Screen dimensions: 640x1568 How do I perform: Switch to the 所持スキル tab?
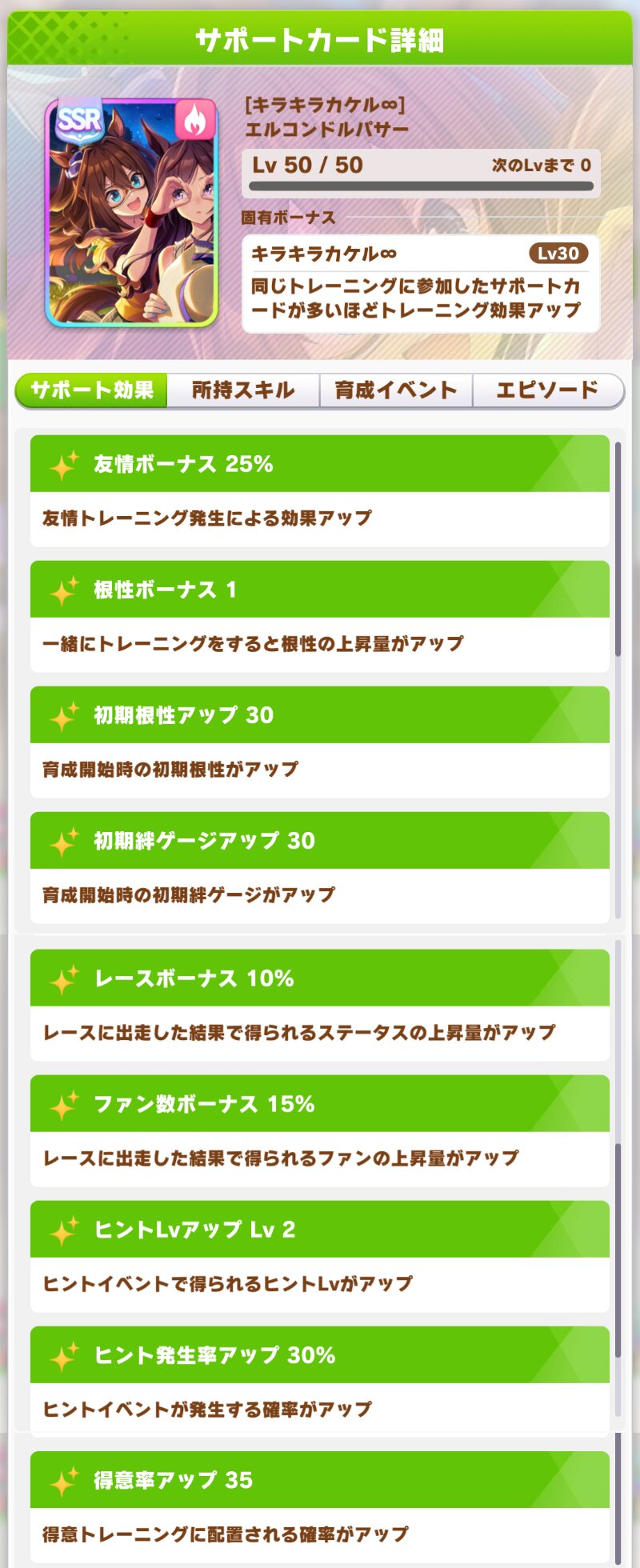[x=243, y=390]
